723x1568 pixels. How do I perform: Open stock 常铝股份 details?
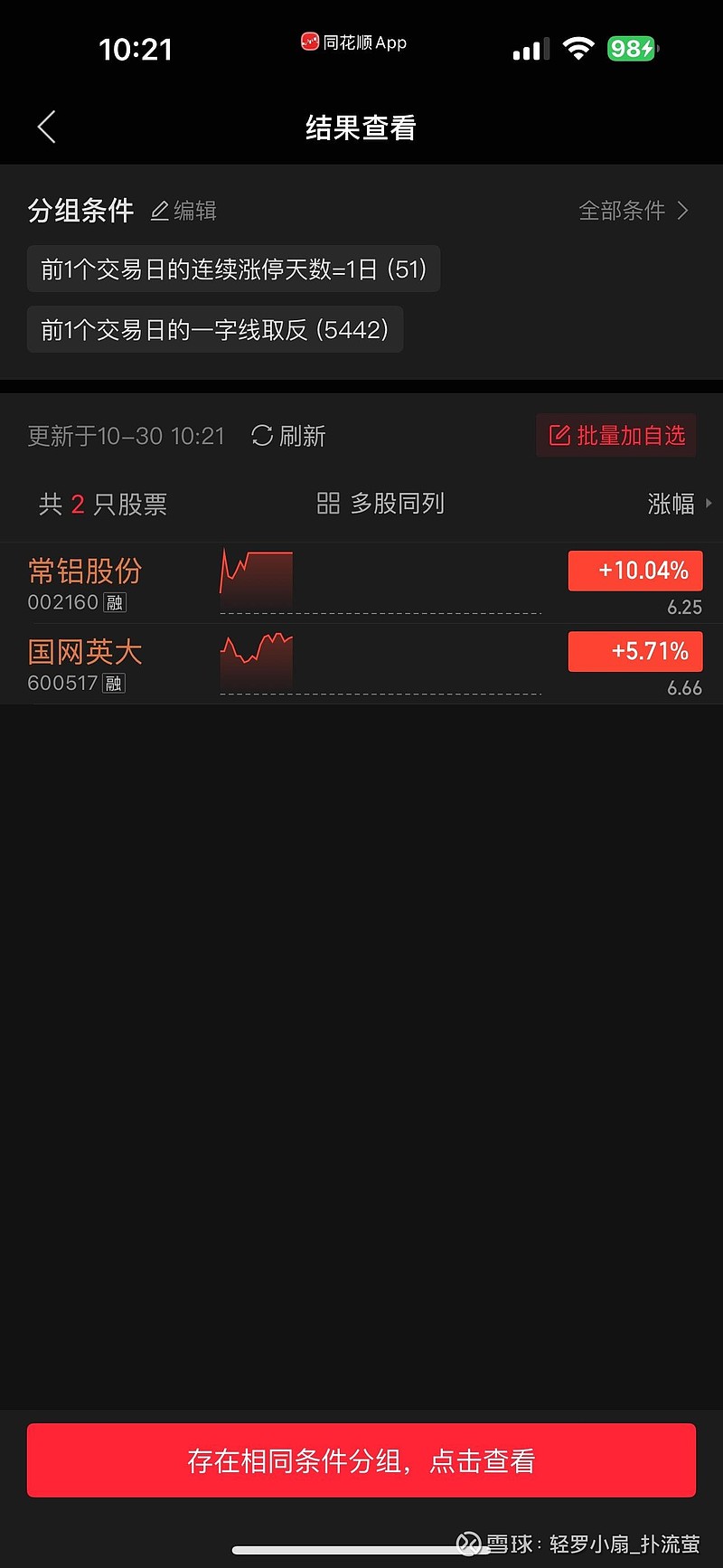pos(84,571)
